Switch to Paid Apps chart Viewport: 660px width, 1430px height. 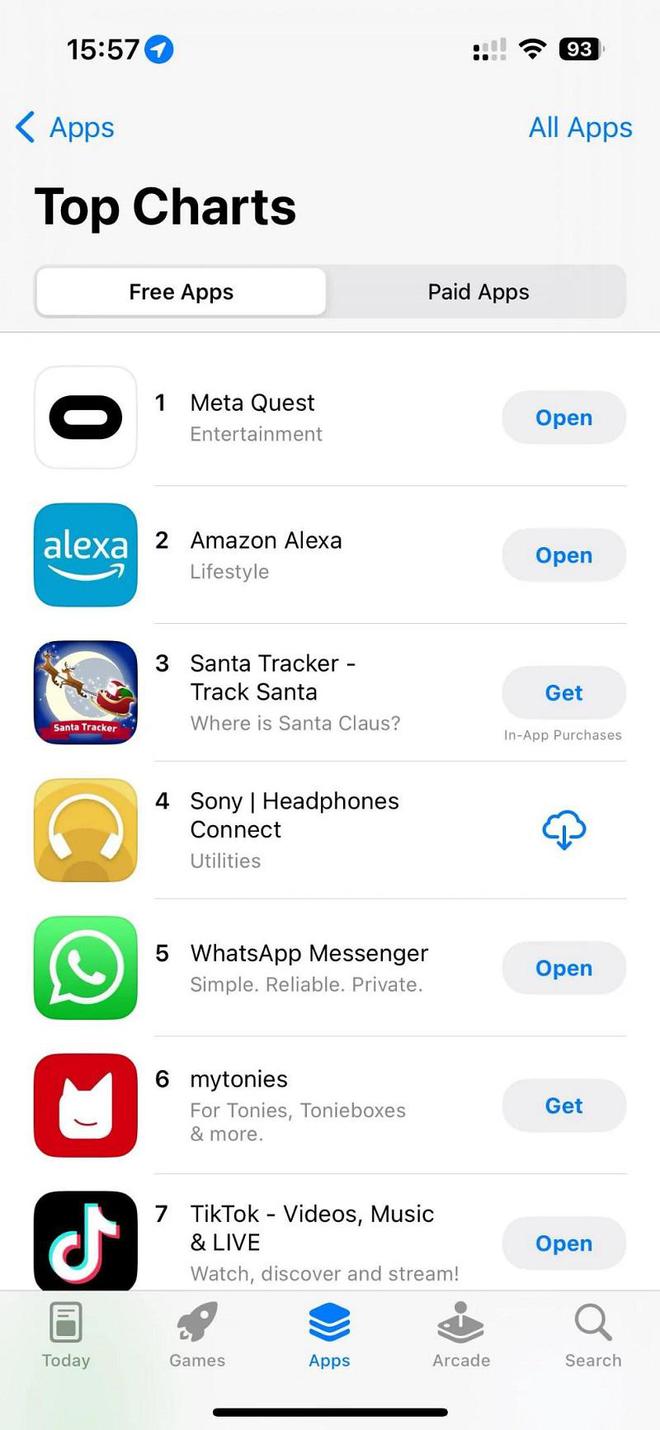478,292
